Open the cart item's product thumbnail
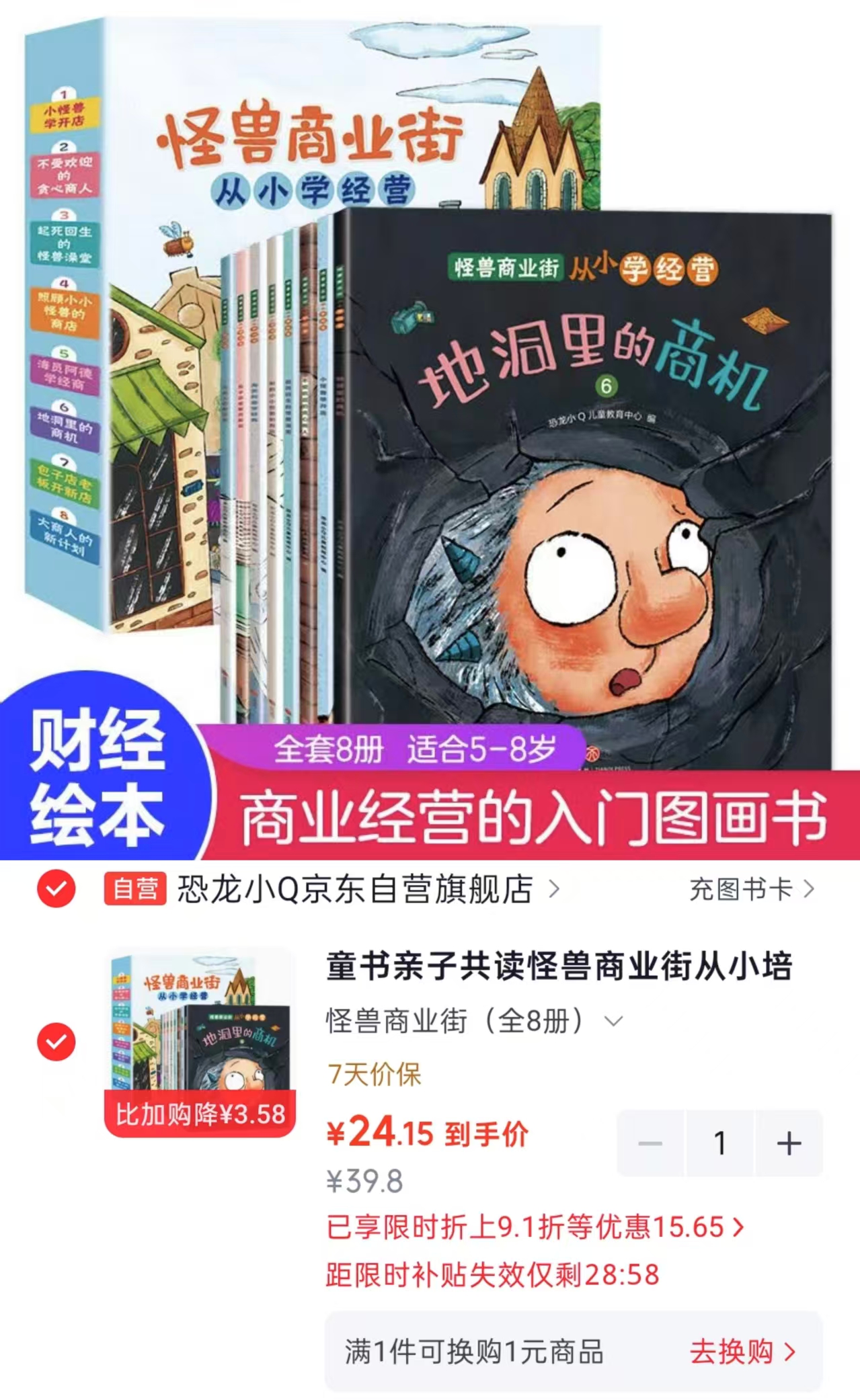 pos(200,1042)
